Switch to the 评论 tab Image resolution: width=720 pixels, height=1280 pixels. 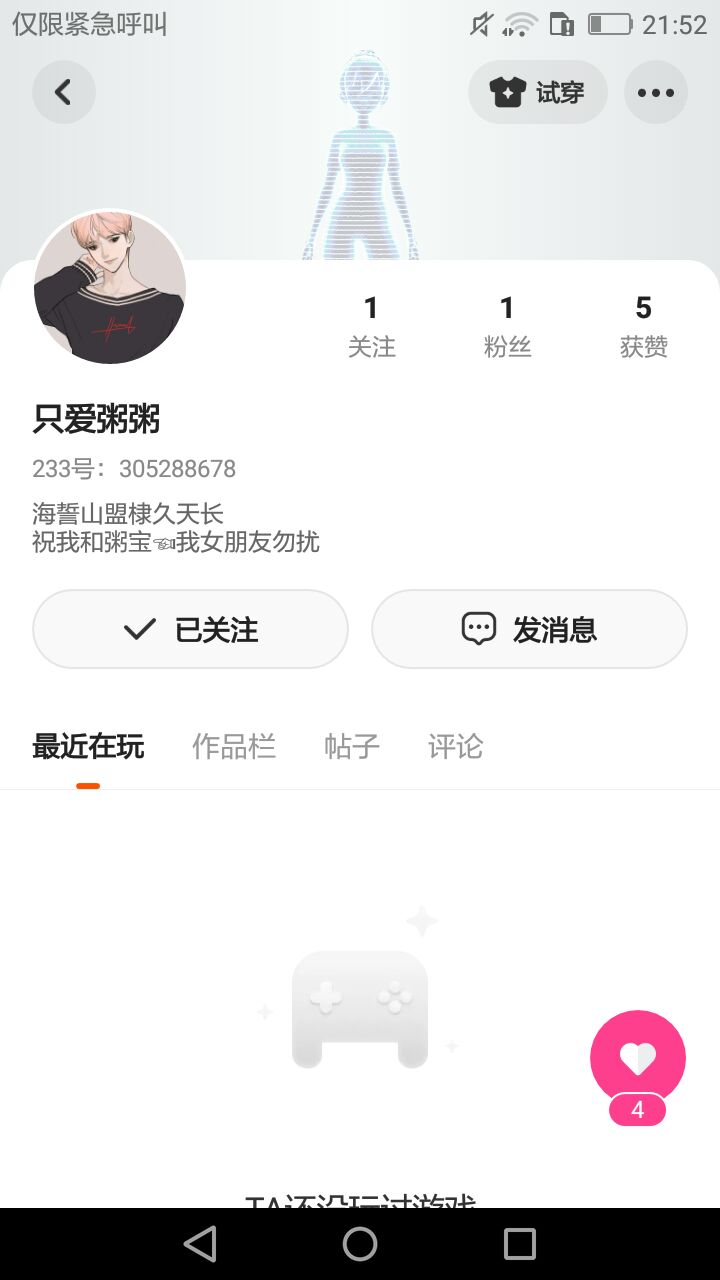tap(456, 746)
